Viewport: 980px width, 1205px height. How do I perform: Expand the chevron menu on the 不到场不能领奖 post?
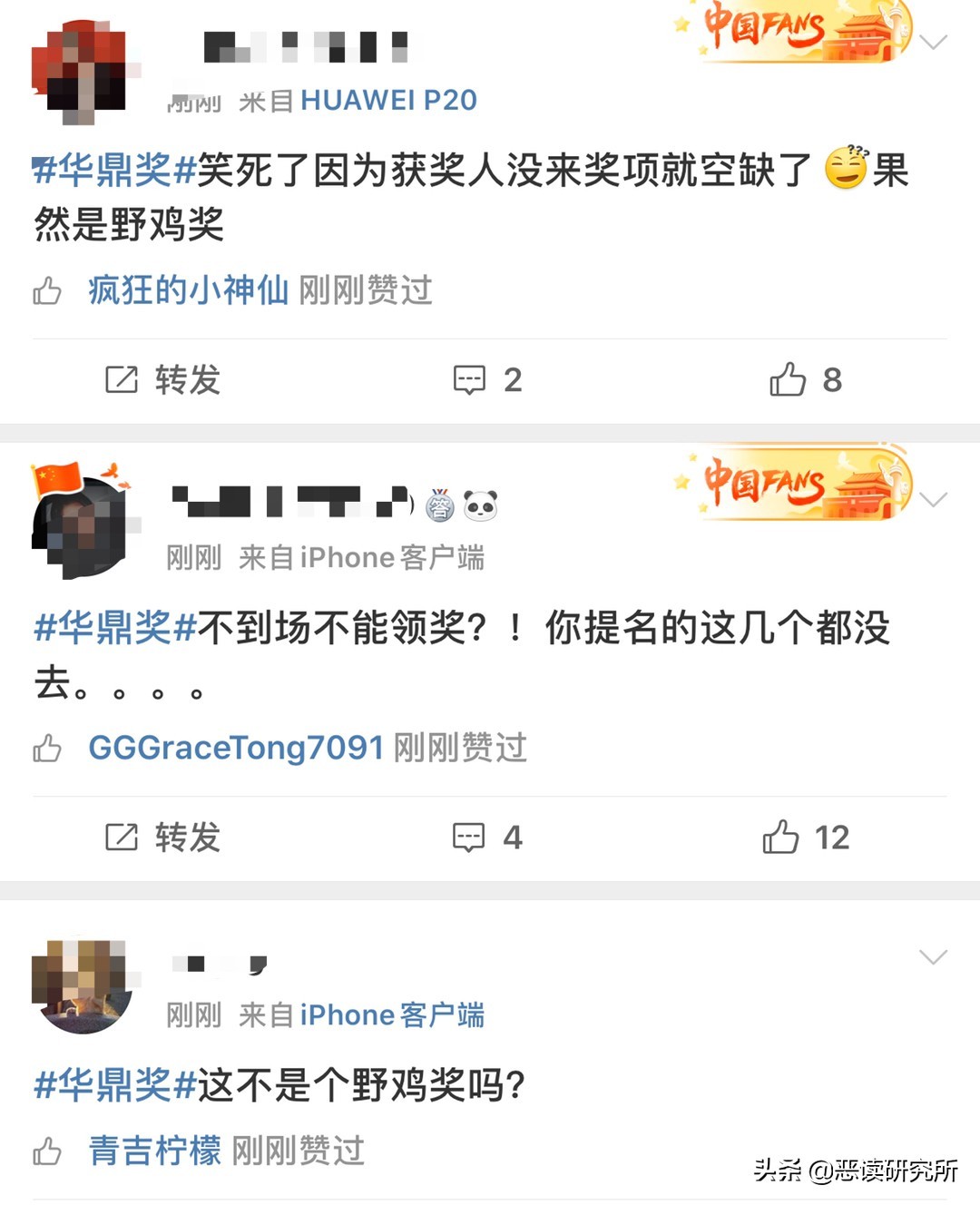pyautogui.click(x=933, y=499)
